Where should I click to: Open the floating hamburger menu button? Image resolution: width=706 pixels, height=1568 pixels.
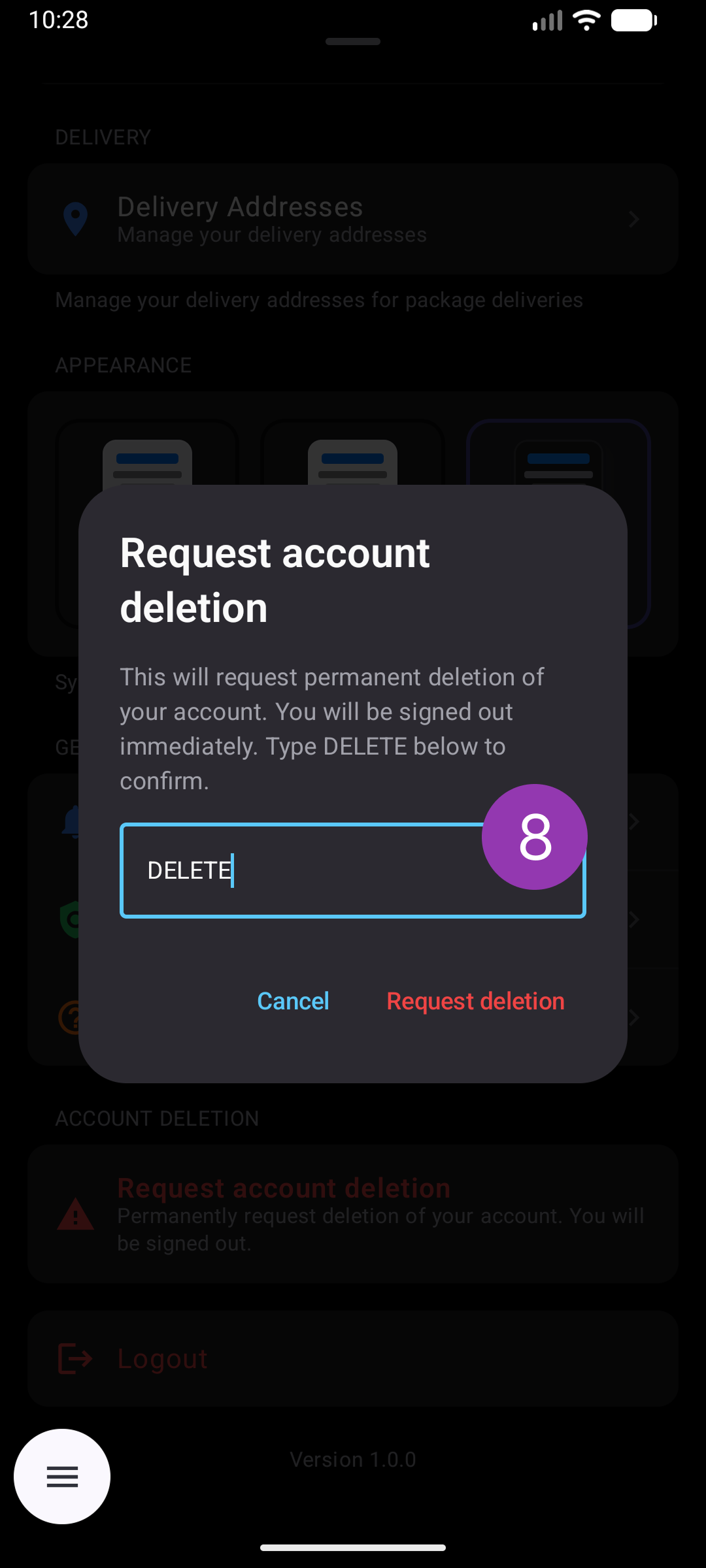point(61,1477)
